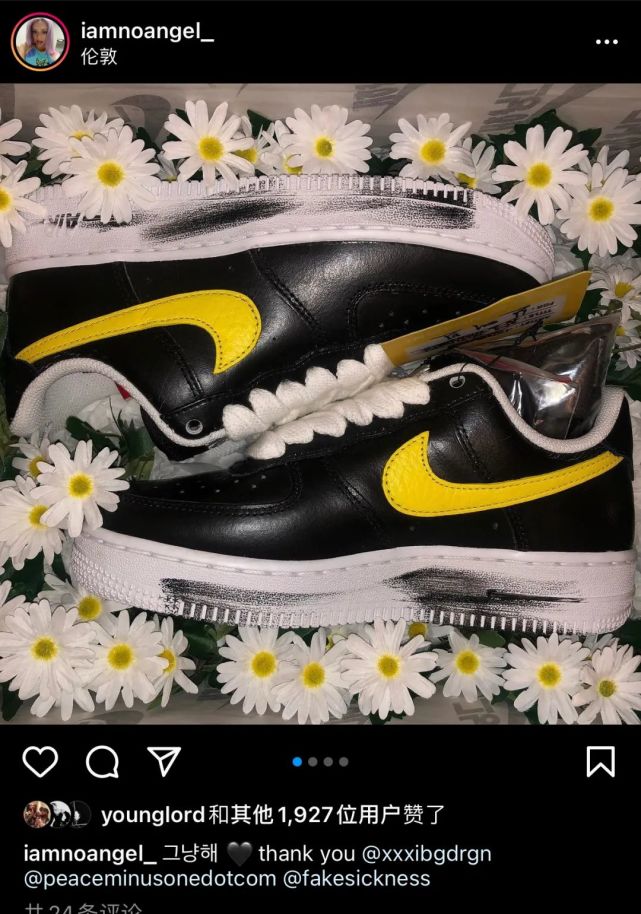Screen dimensions: 641x914
Task: Open the username iamnoangel_ in the post header
Action: pyautogui.click(x=147, y=31)
